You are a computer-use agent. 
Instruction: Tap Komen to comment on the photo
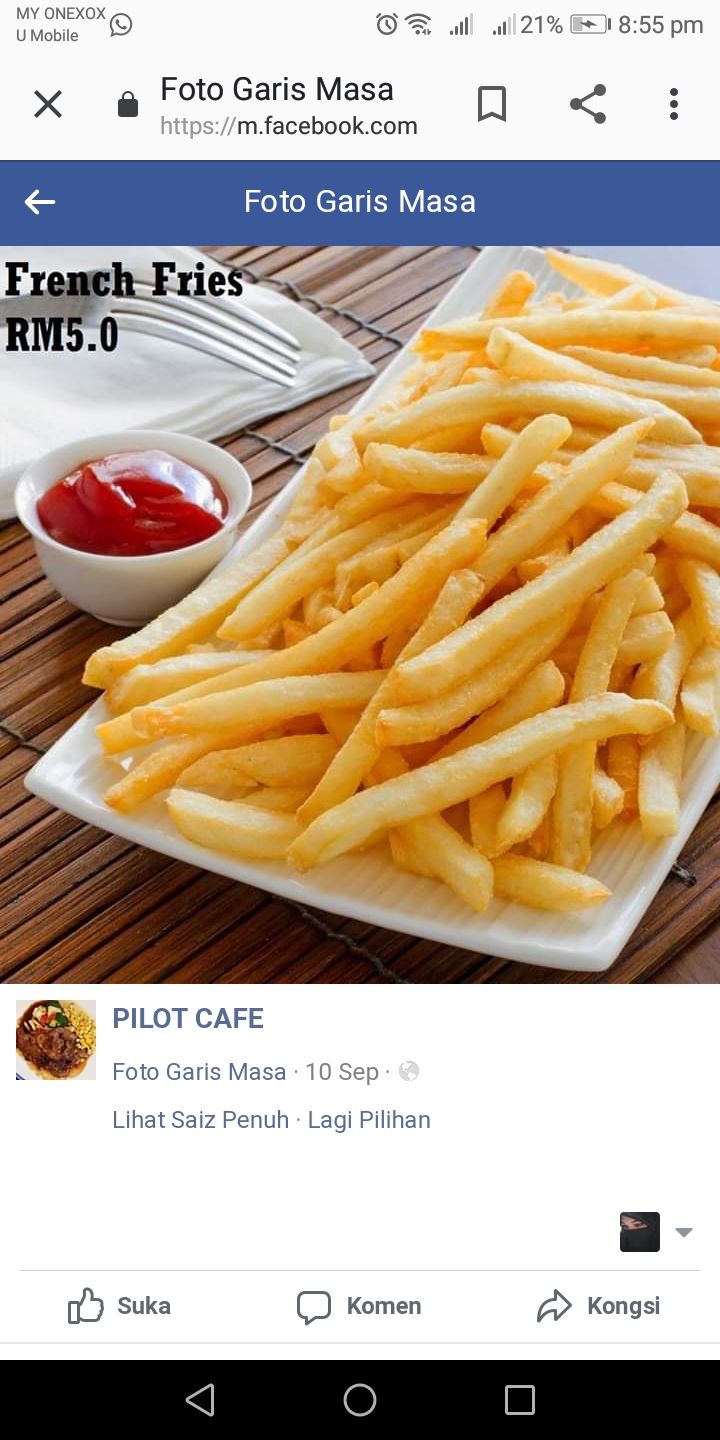point(359,1306)
